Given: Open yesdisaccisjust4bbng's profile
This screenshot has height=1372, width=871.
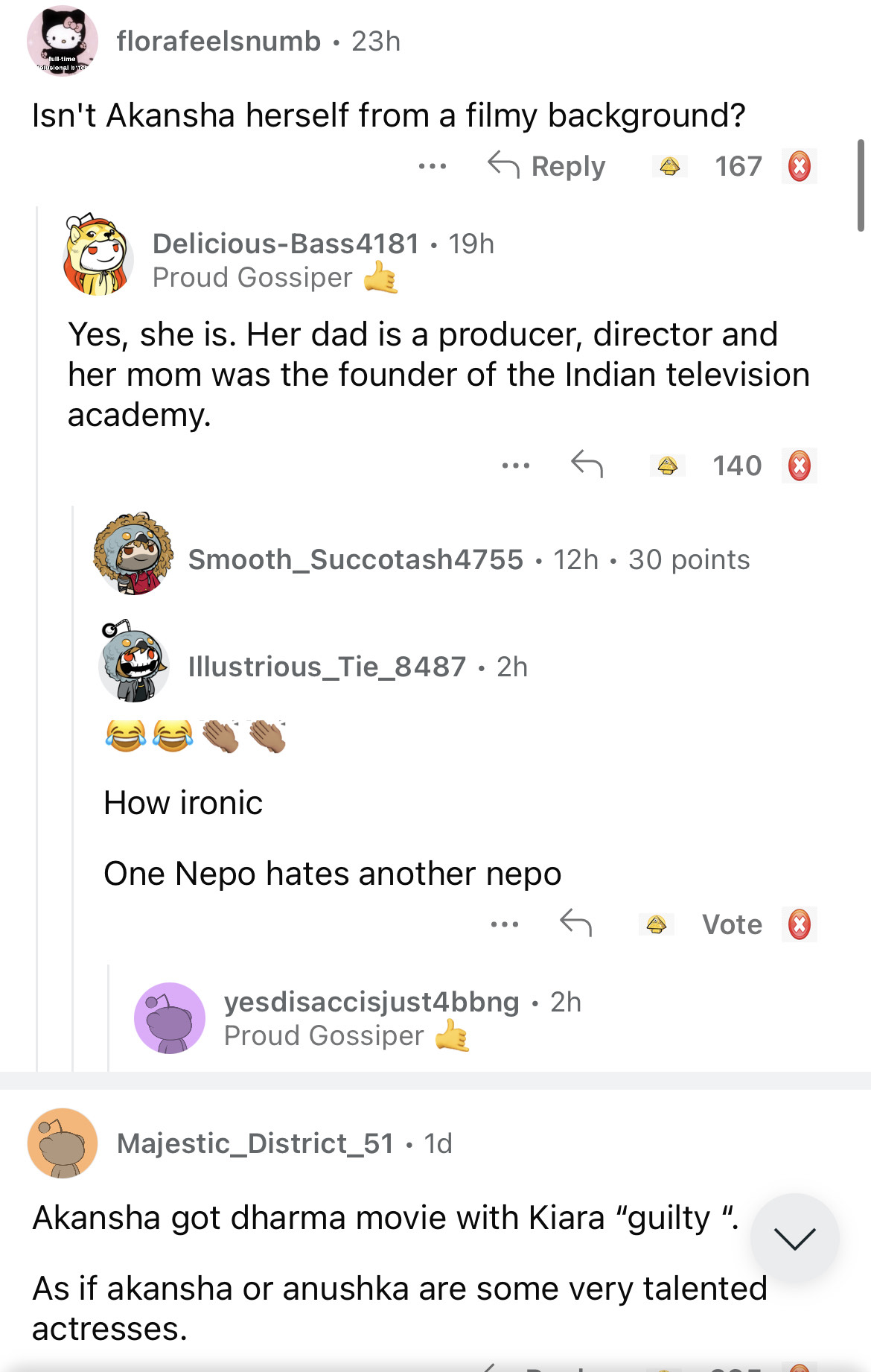Looking at the screenshot, I should [371, 1003].
